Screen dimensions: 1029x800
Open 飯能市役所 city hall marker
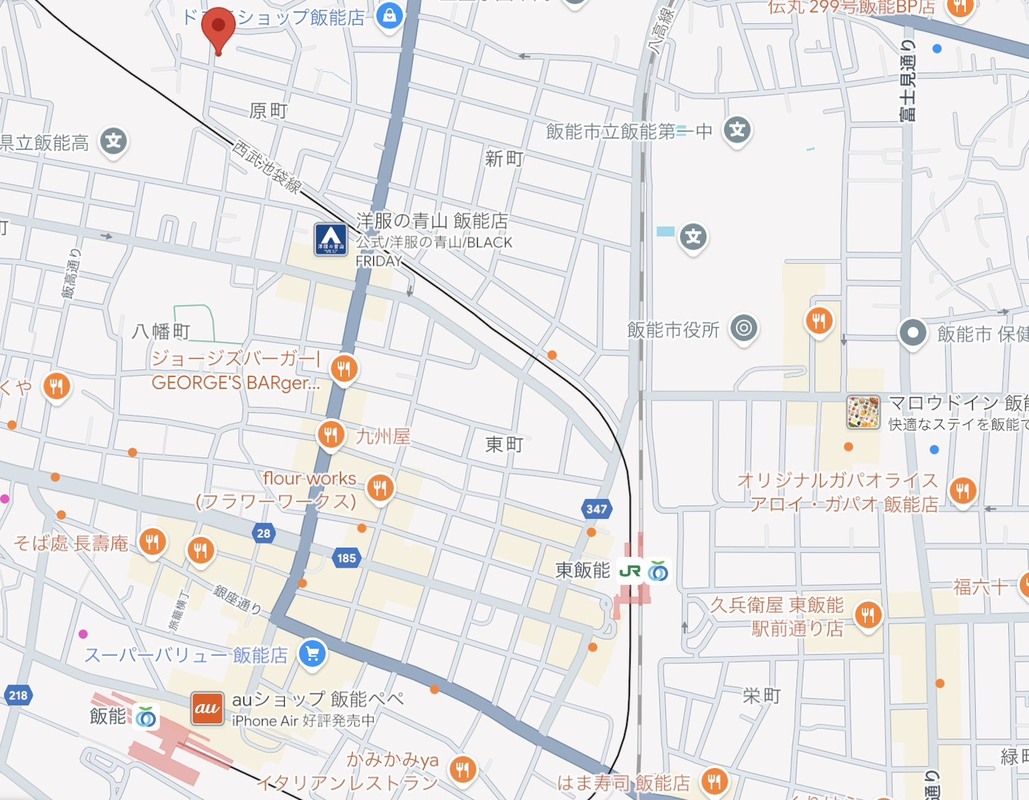point(743,328)
